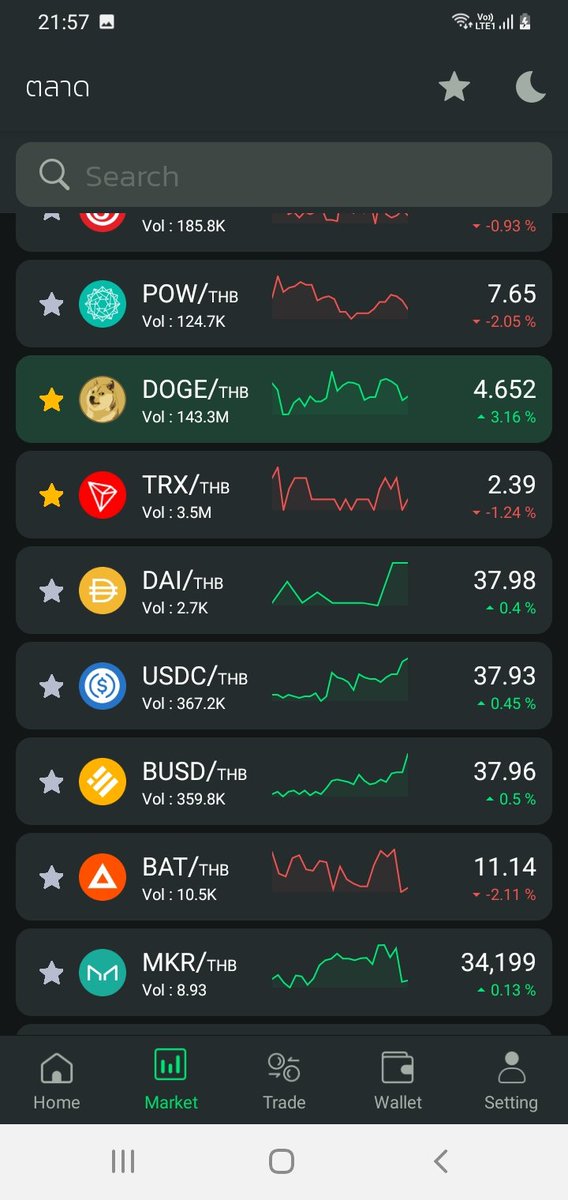
Task: Tap the system back button
Action: pyautogui.click(x=441, y=1161)
